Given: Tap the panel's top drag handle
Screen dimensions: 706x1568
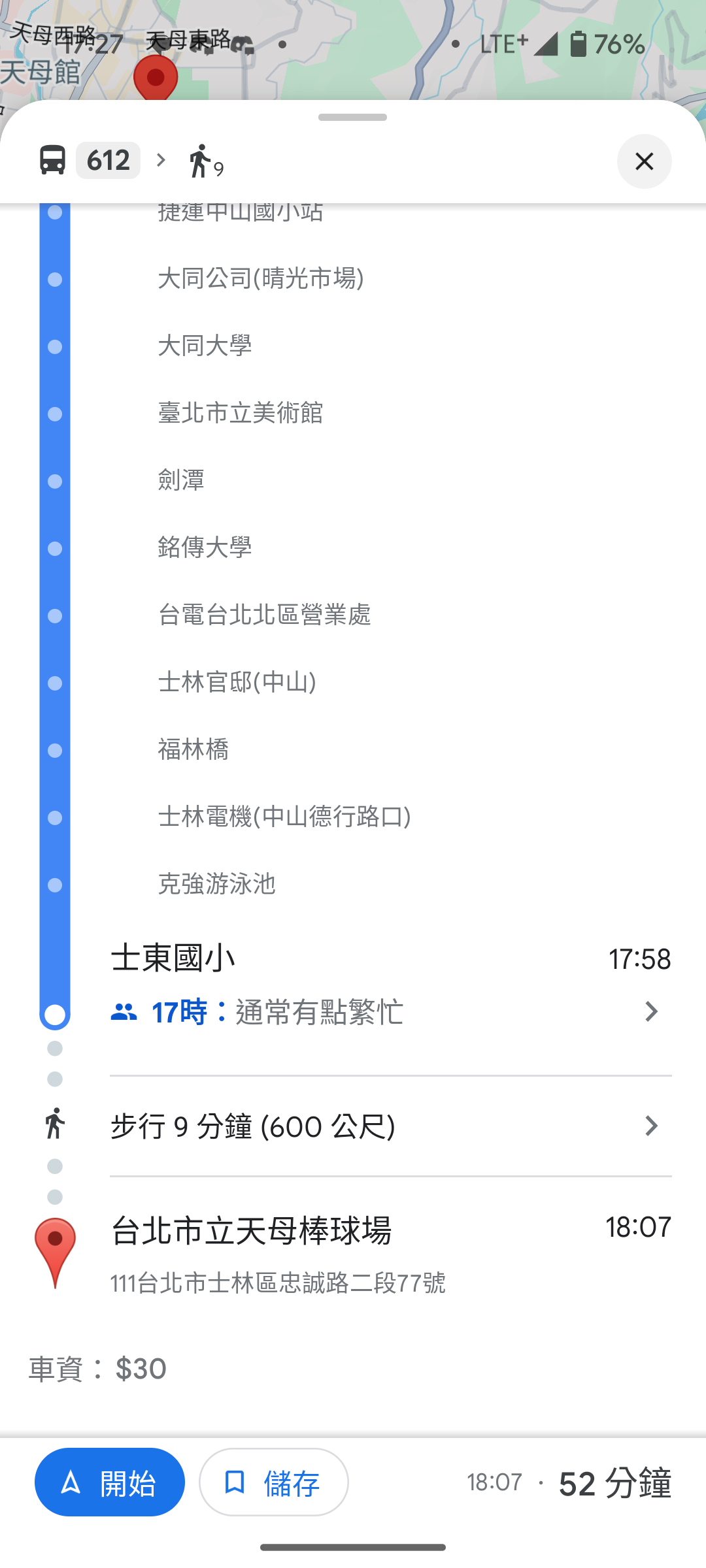Looking at the screenshot, I should tap(353, 118).
